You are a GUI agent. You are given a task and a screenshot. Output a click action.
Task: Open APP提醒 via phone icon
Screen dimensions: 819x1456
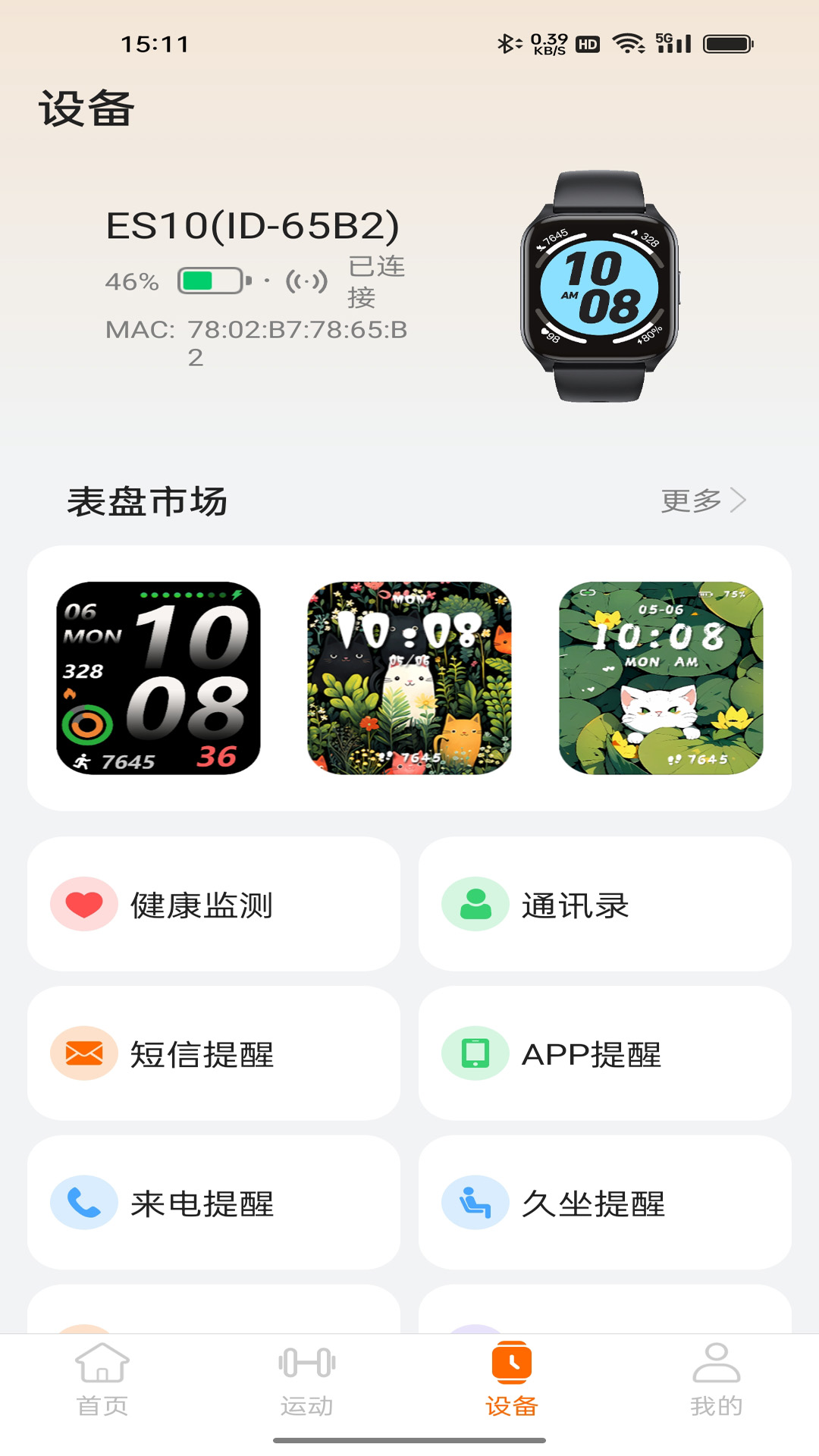[x=474, y=1054]
